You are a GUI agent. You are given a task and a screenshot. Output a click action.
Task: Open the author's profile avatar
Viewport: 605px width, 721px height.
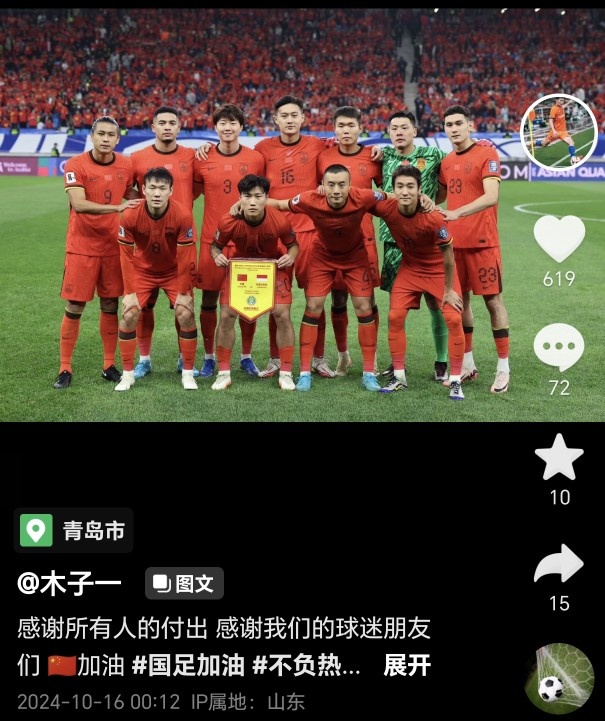(x=559, y=131)
